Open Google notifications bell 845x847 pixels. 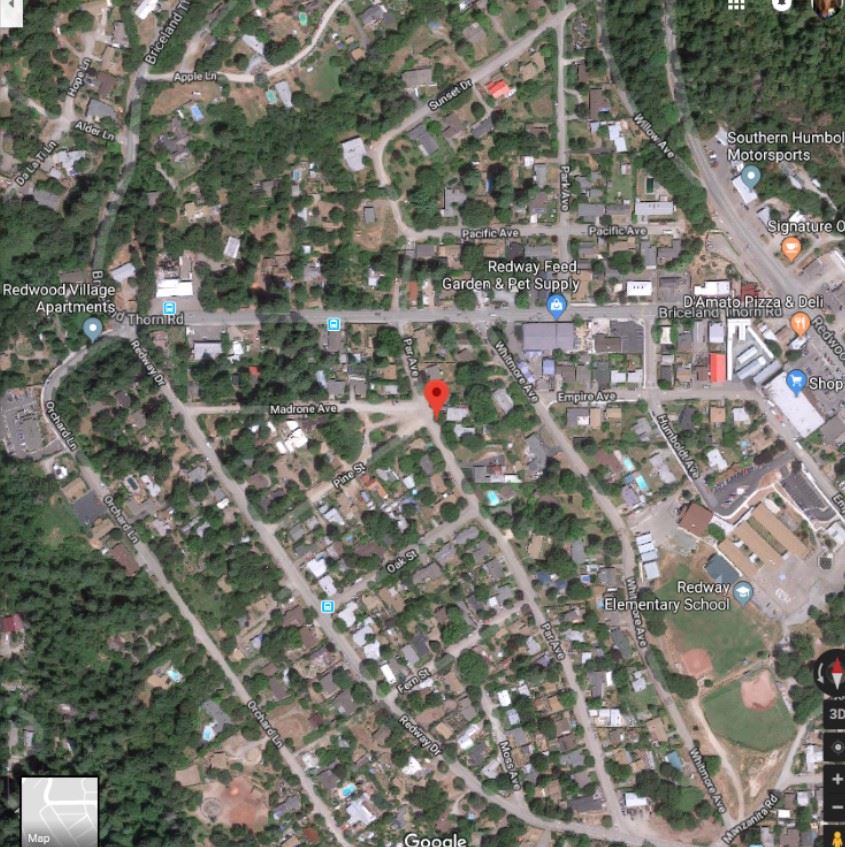pyautogui.click(x=782, y=4)
